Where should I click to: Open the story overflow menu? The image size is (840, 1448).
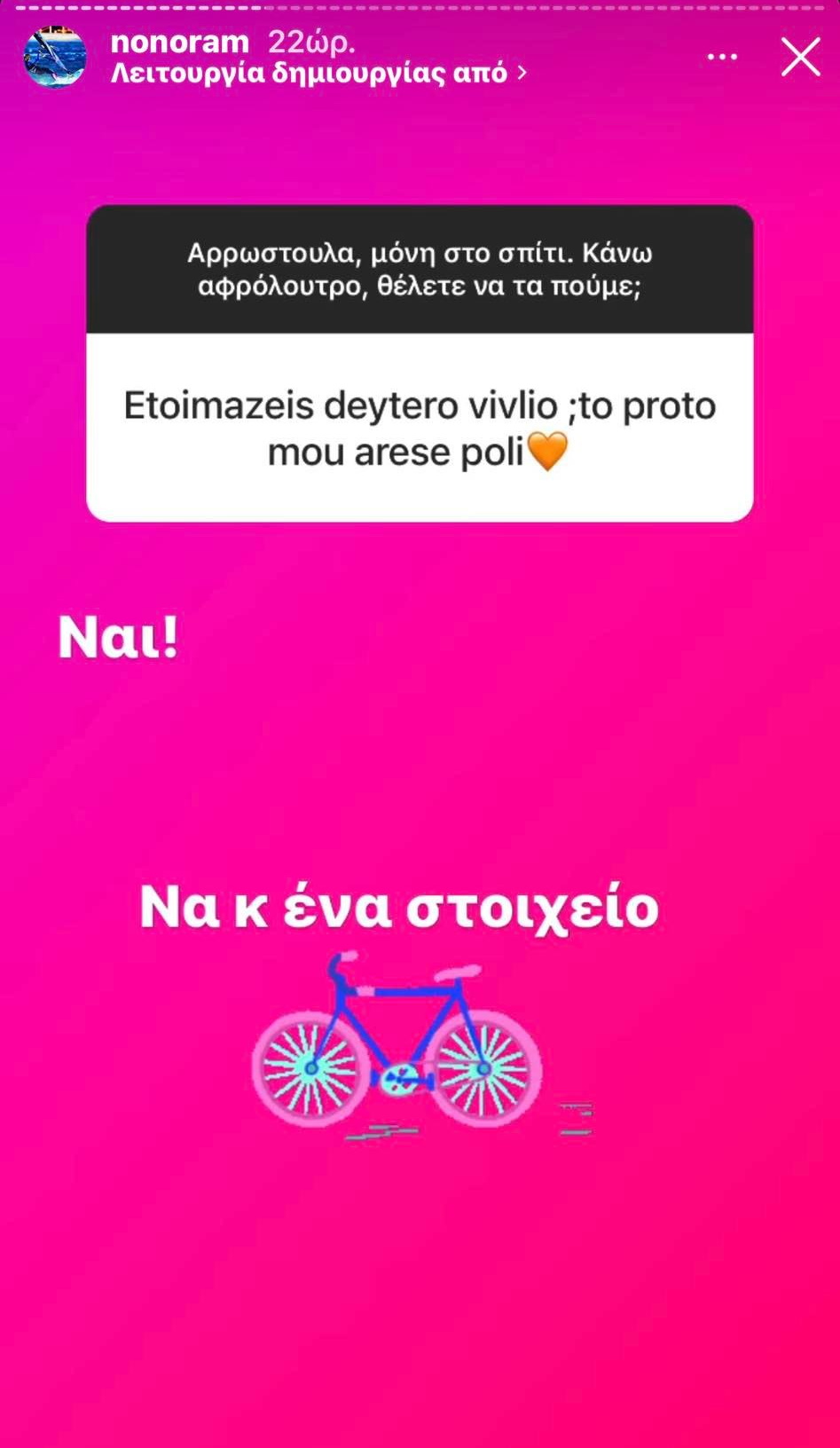tap(722, 58)
